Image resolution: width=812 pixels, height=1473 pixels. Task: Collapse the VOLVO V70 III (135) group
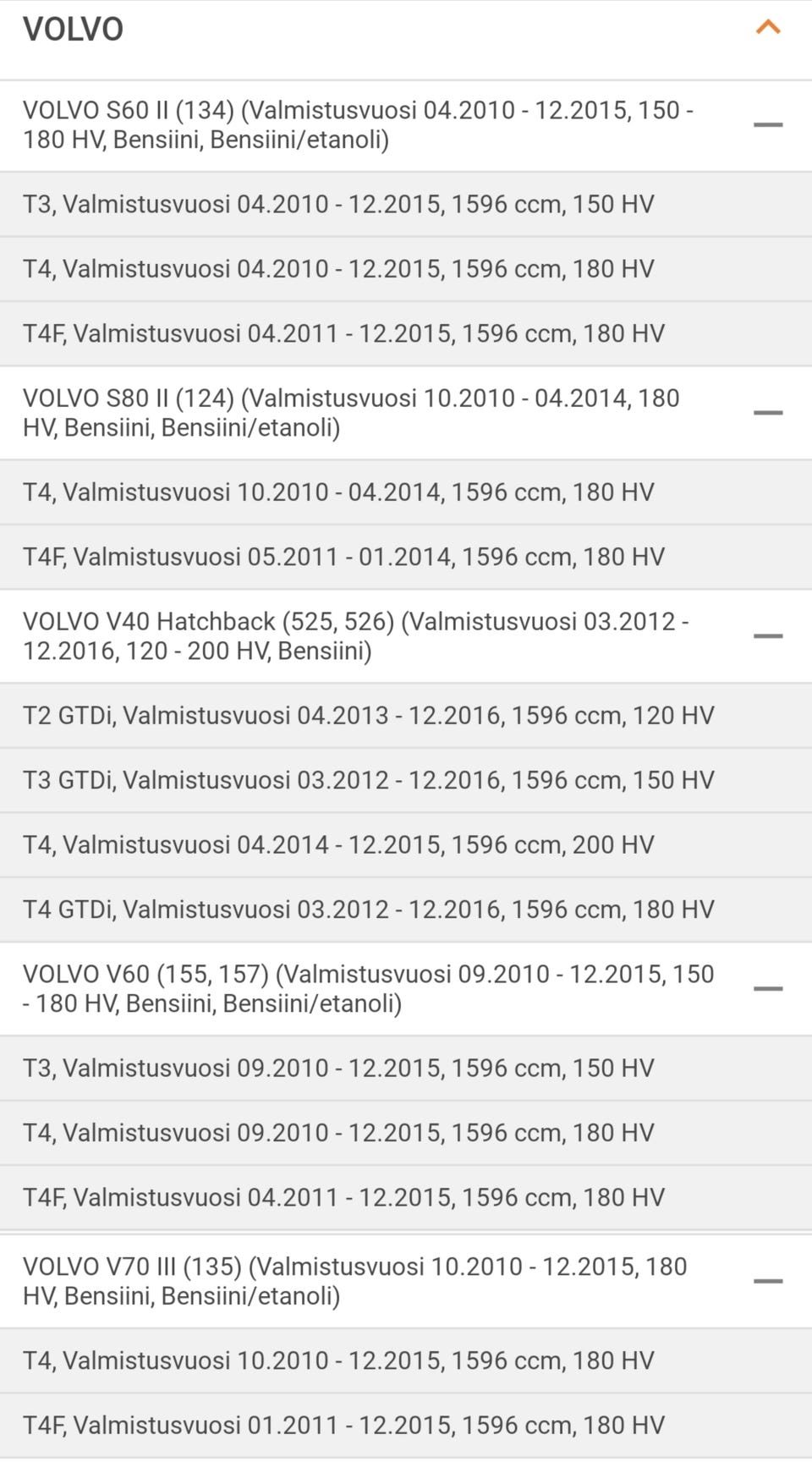(768, 1281)
